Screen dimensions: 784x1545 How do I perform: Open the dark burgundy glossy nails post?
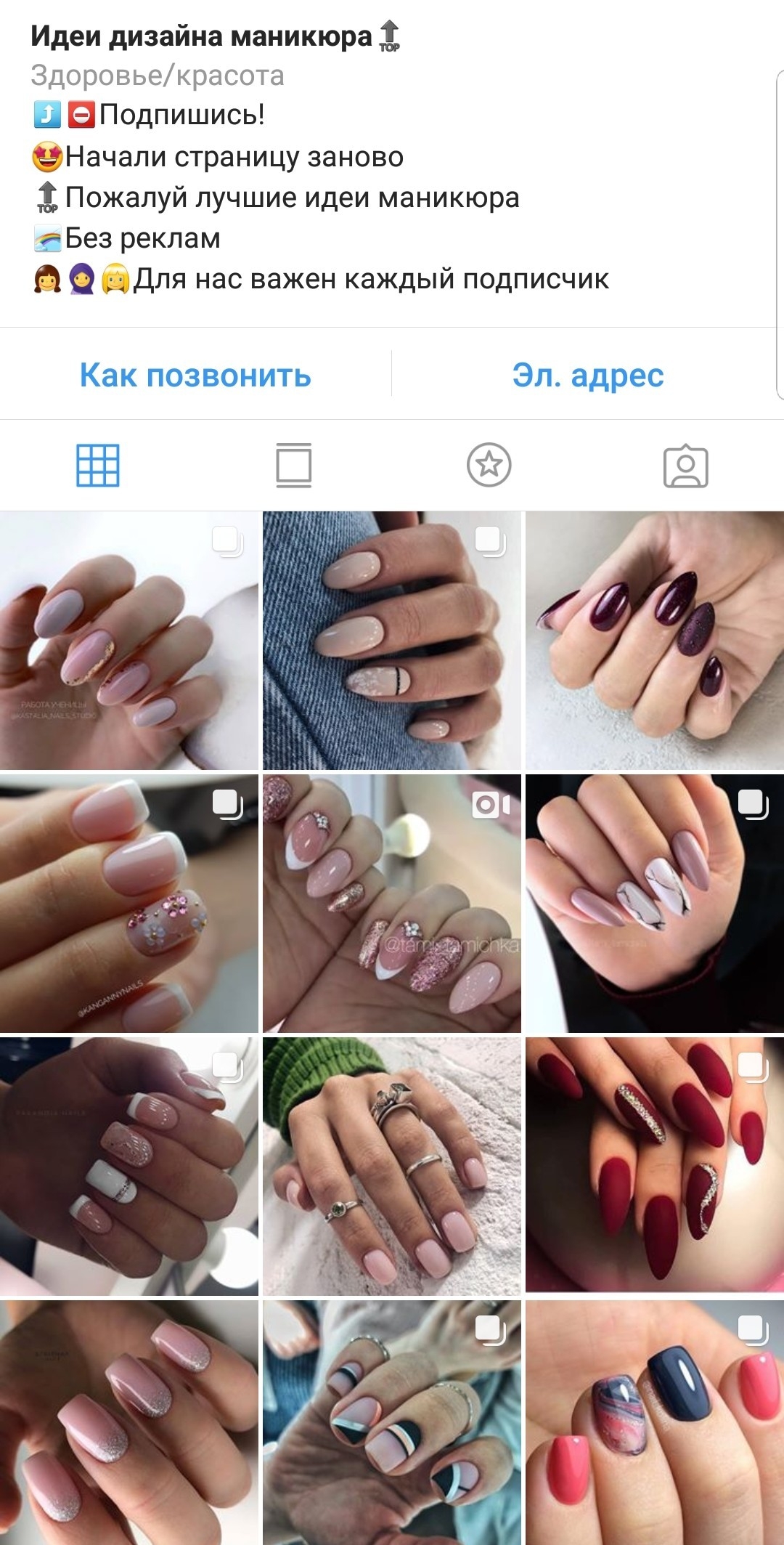point(655,641)
